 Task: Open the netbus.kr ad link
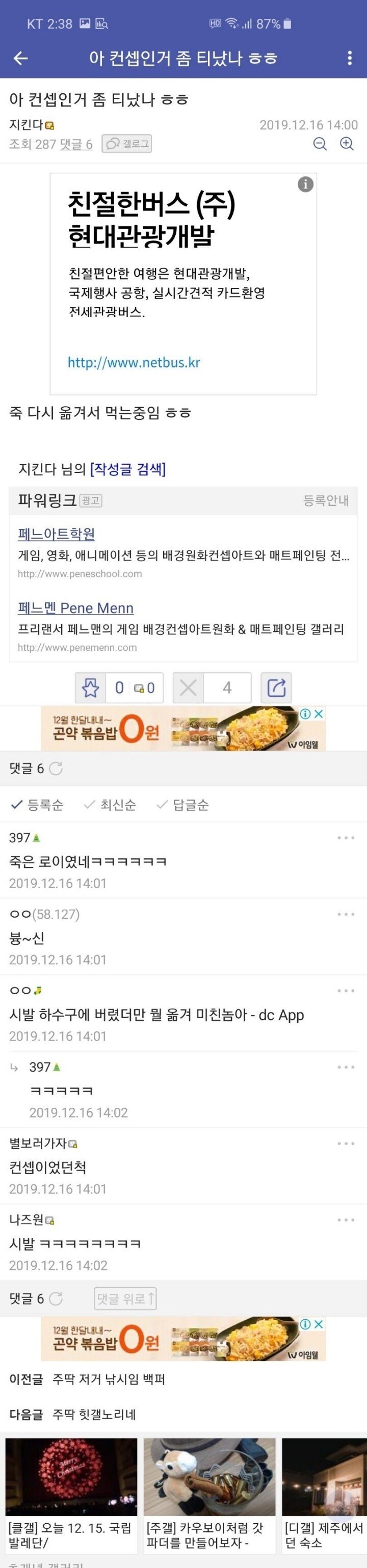(134, 363)
